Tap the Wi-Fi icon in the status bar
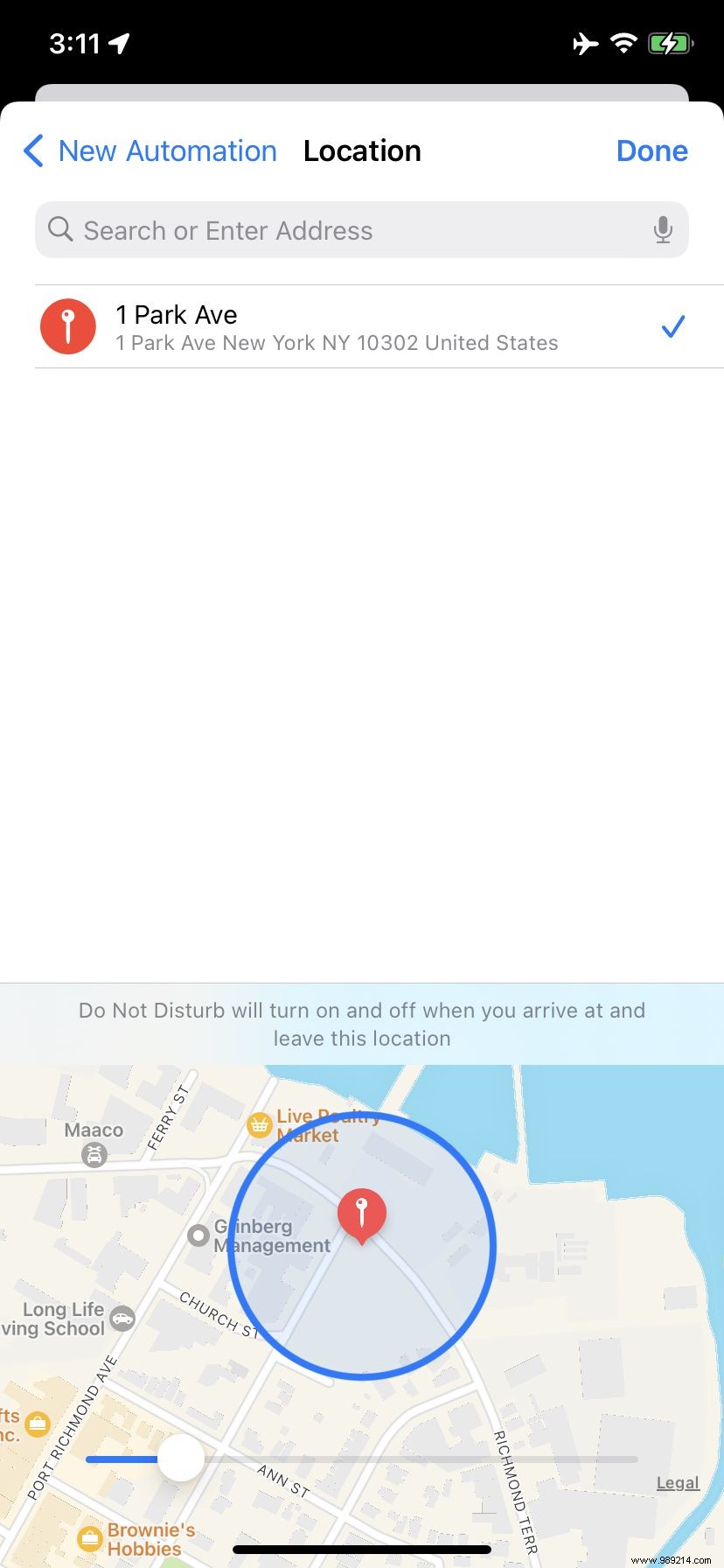Screen dimensions: 724x1568 click(623, 42)
